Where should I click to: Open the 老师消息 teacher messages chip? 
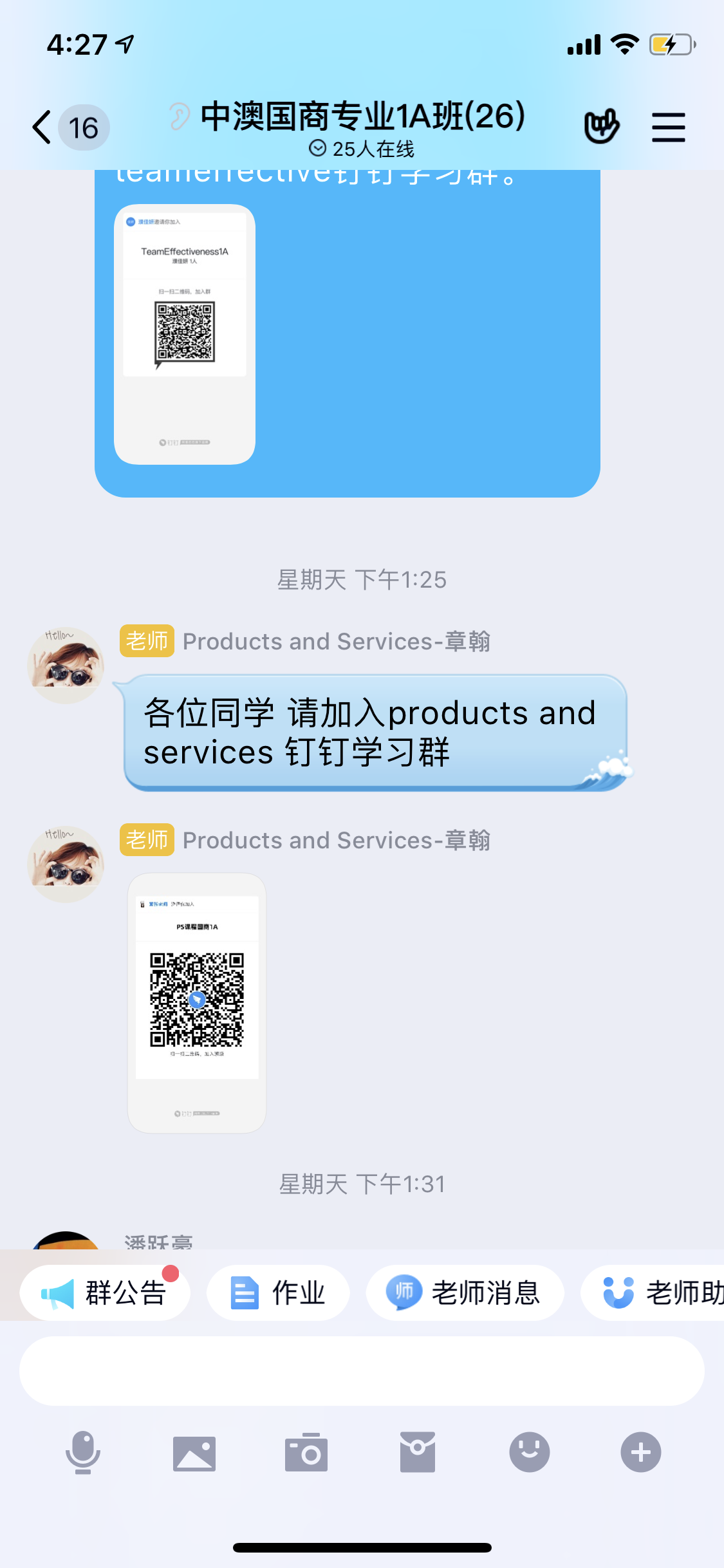(x=465, y=1293)
